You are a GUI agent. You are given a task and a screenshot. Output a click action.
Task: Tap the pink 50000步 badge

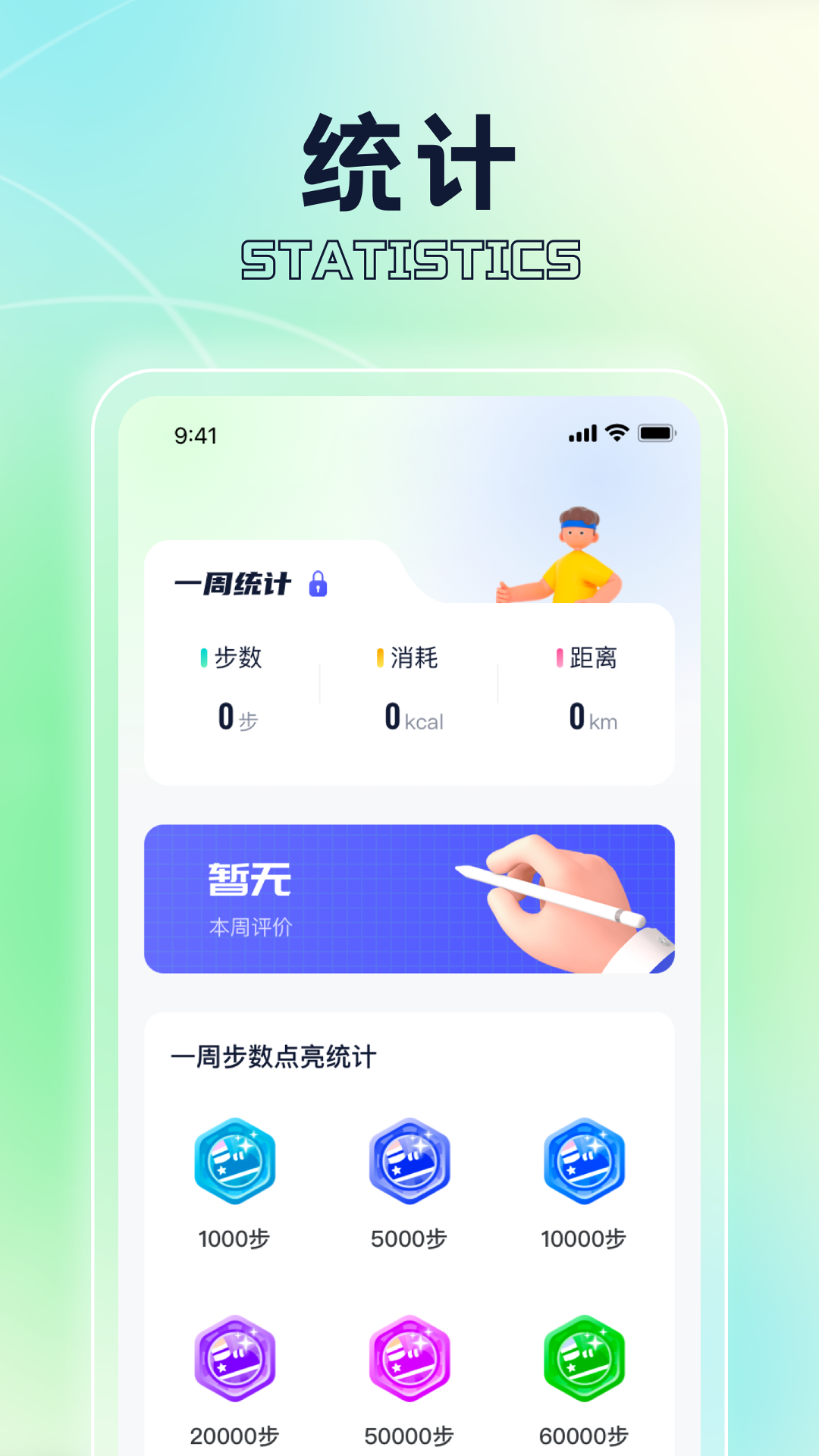pyautogui.click(x=409, y=1360)
